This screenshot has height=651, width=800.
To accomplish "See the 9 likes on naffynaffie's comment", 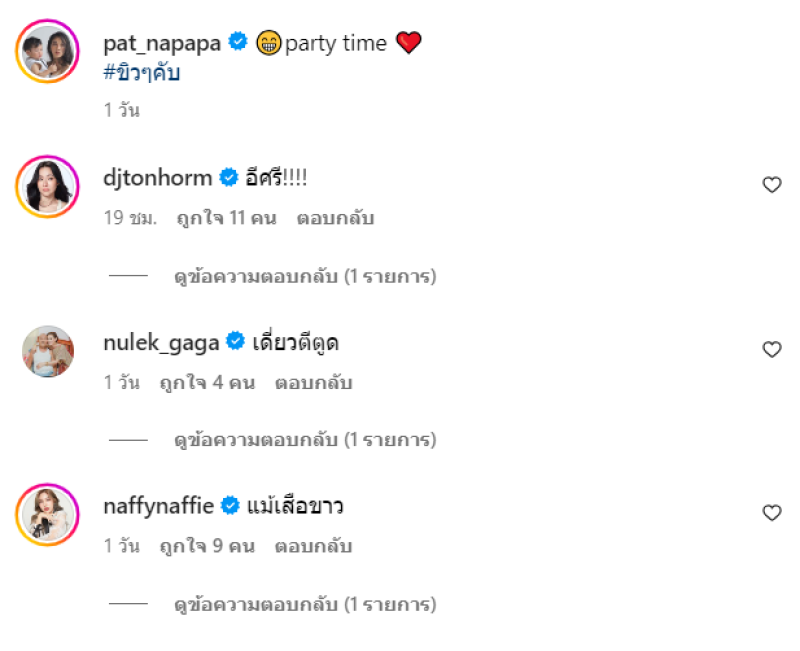I will pyautogui.click(x=209, y=546).
